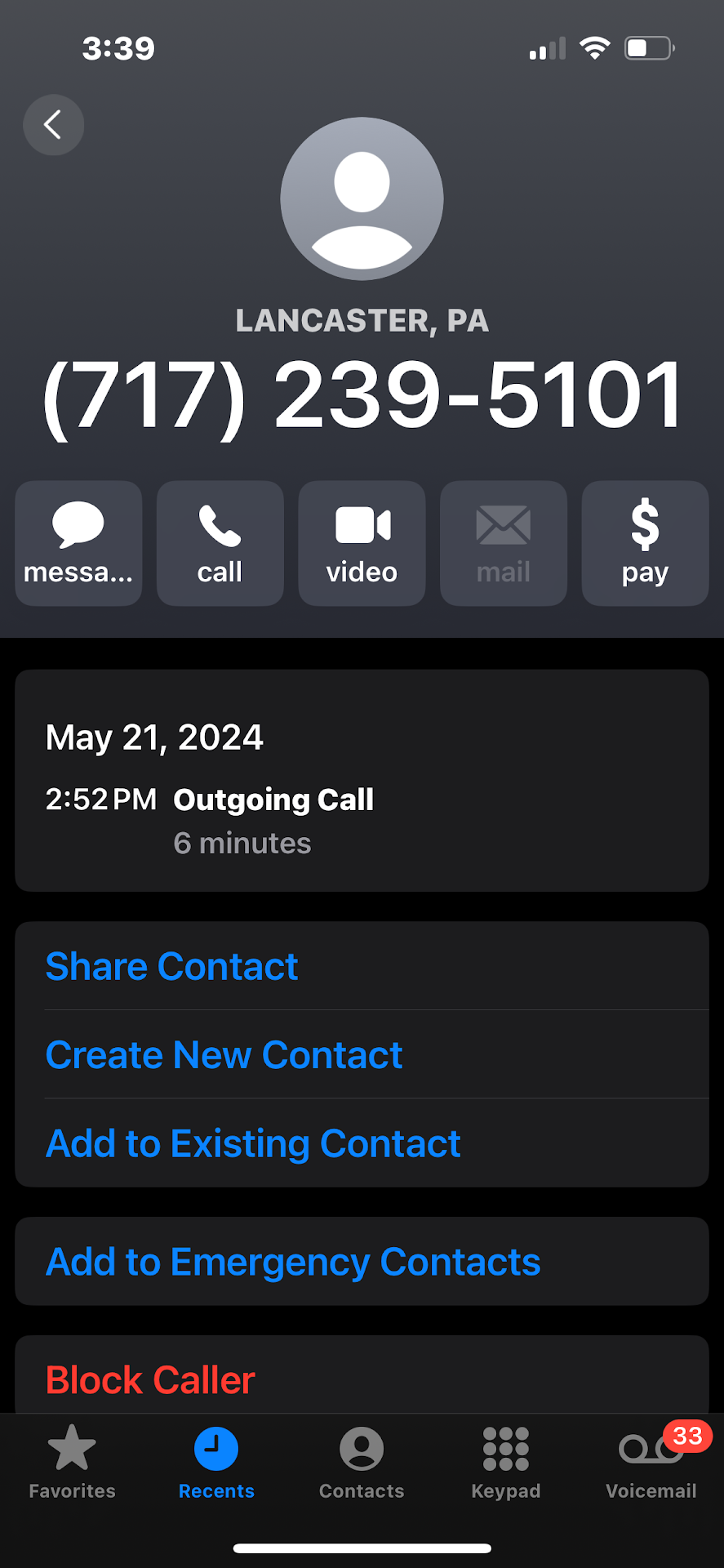Send a message to (717) 239-5101
Viewport: 724px width, 1568px height.
pyautogui.click(x=78, y=543)
